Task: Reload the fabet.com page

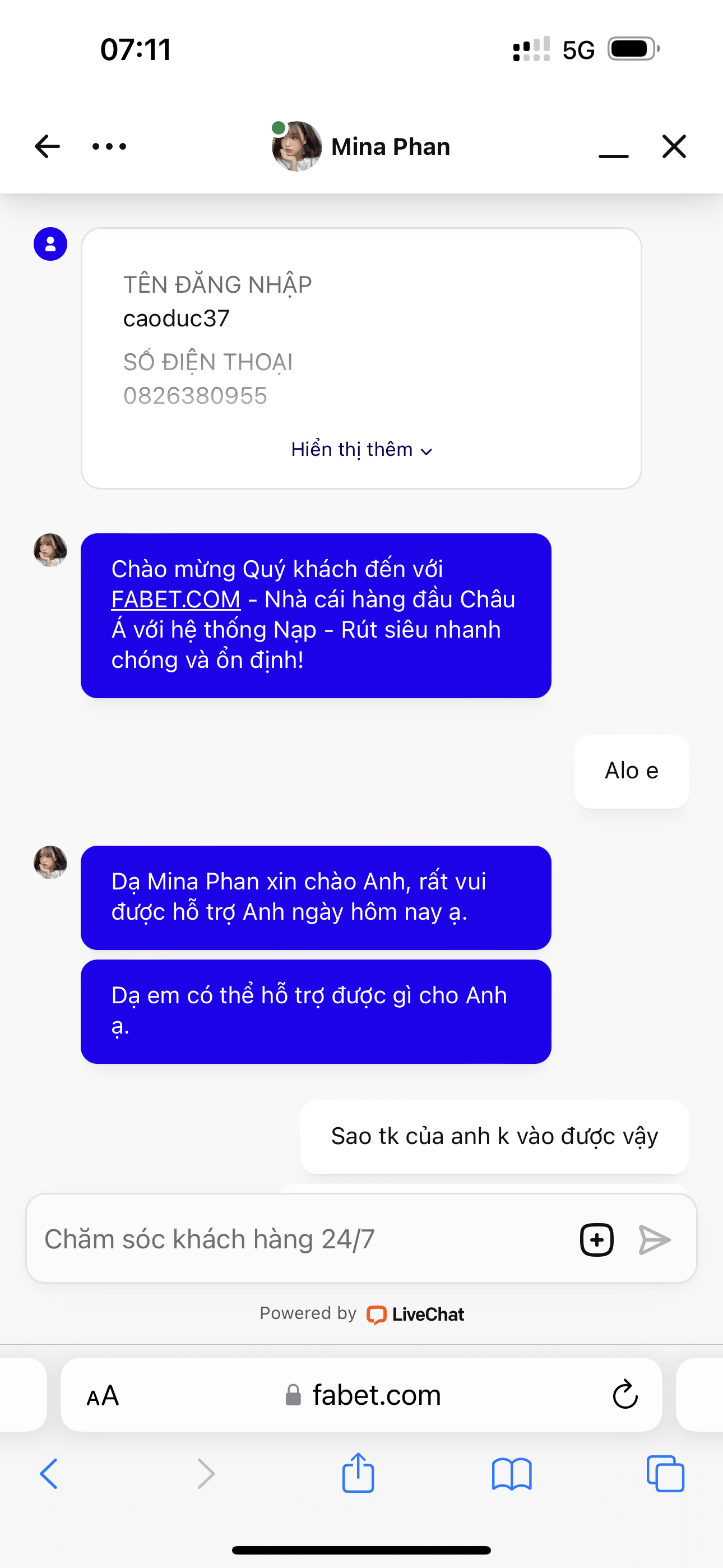Action: 624,1395
